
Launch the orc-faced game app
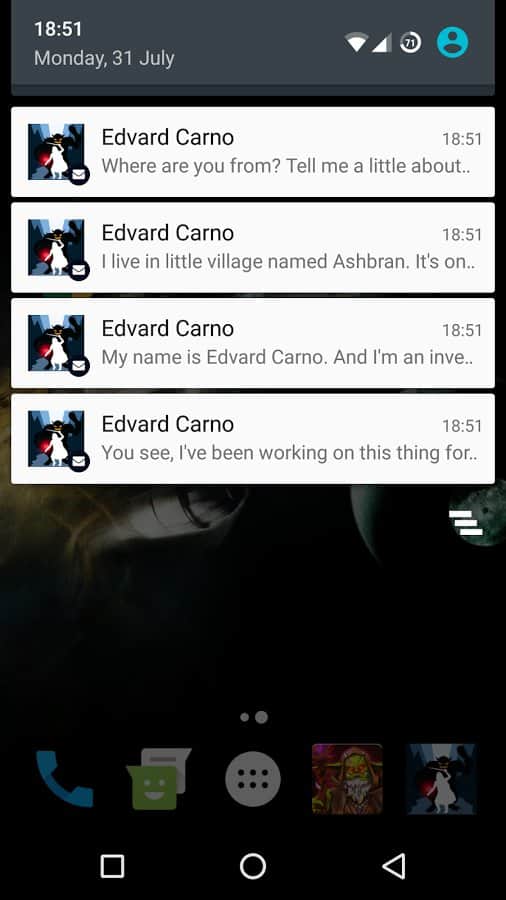(x=347, y=779)
